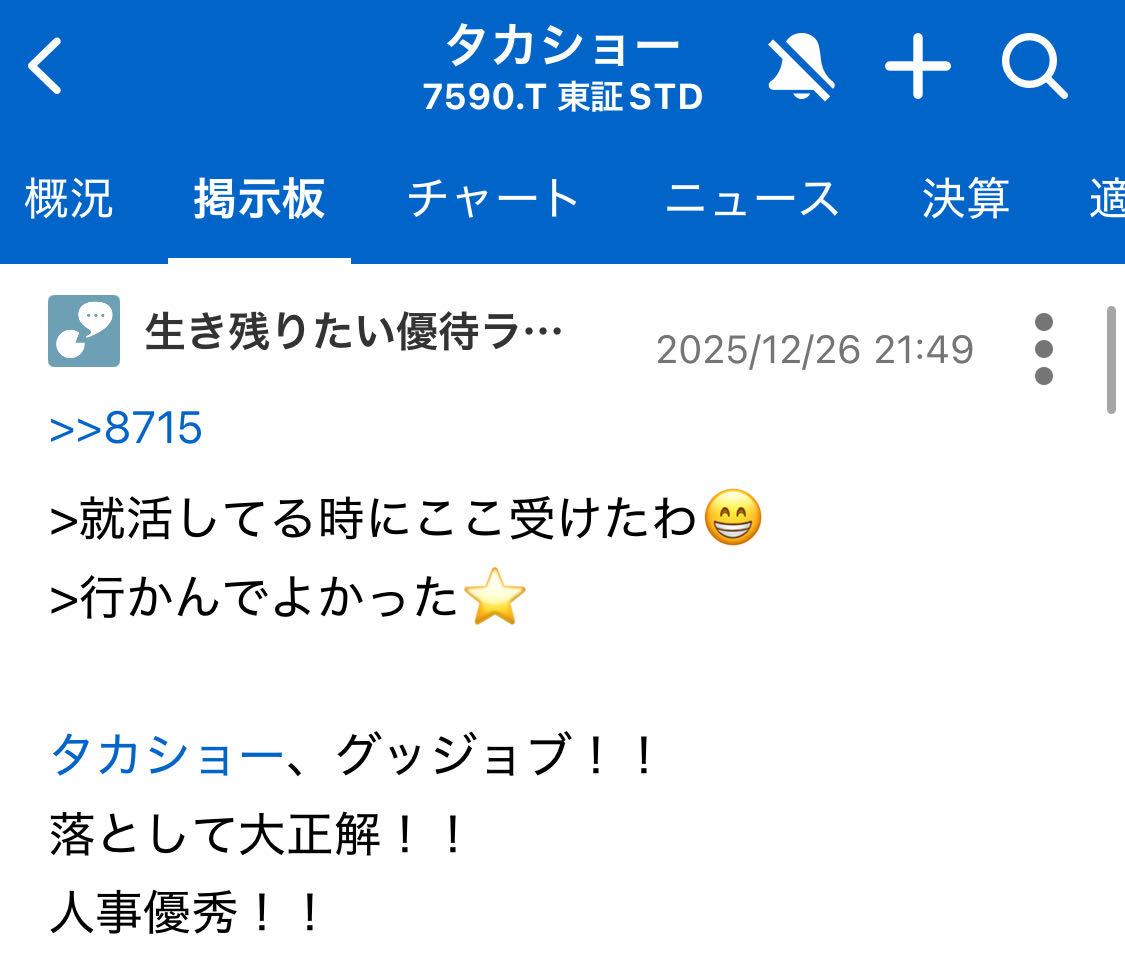Switch to the 概況 tab
Viewport: 1125px width, 974px height.
68,198
